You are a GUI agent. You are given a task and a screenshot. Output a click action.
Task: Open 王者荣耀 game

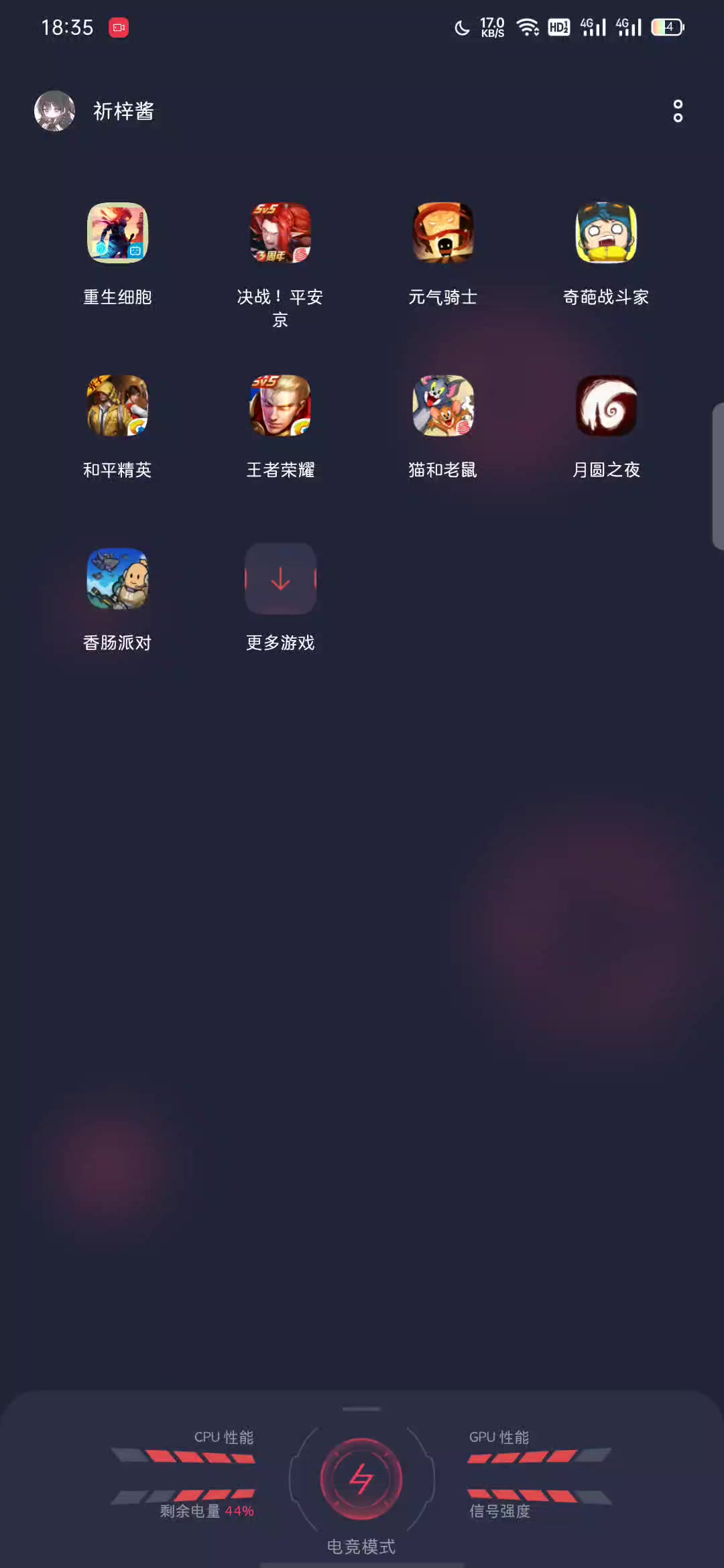click(280, 406)
